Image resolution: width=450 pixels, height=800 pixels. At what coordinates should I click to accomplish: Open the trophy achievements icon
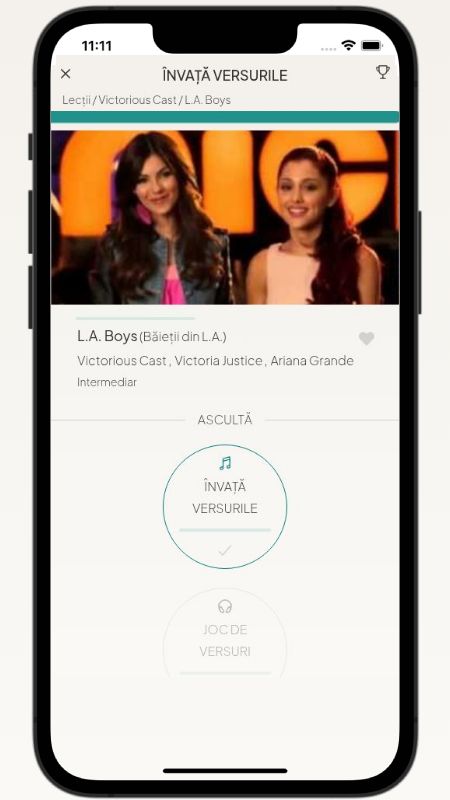pyautogui.click(x=383, y=72)
